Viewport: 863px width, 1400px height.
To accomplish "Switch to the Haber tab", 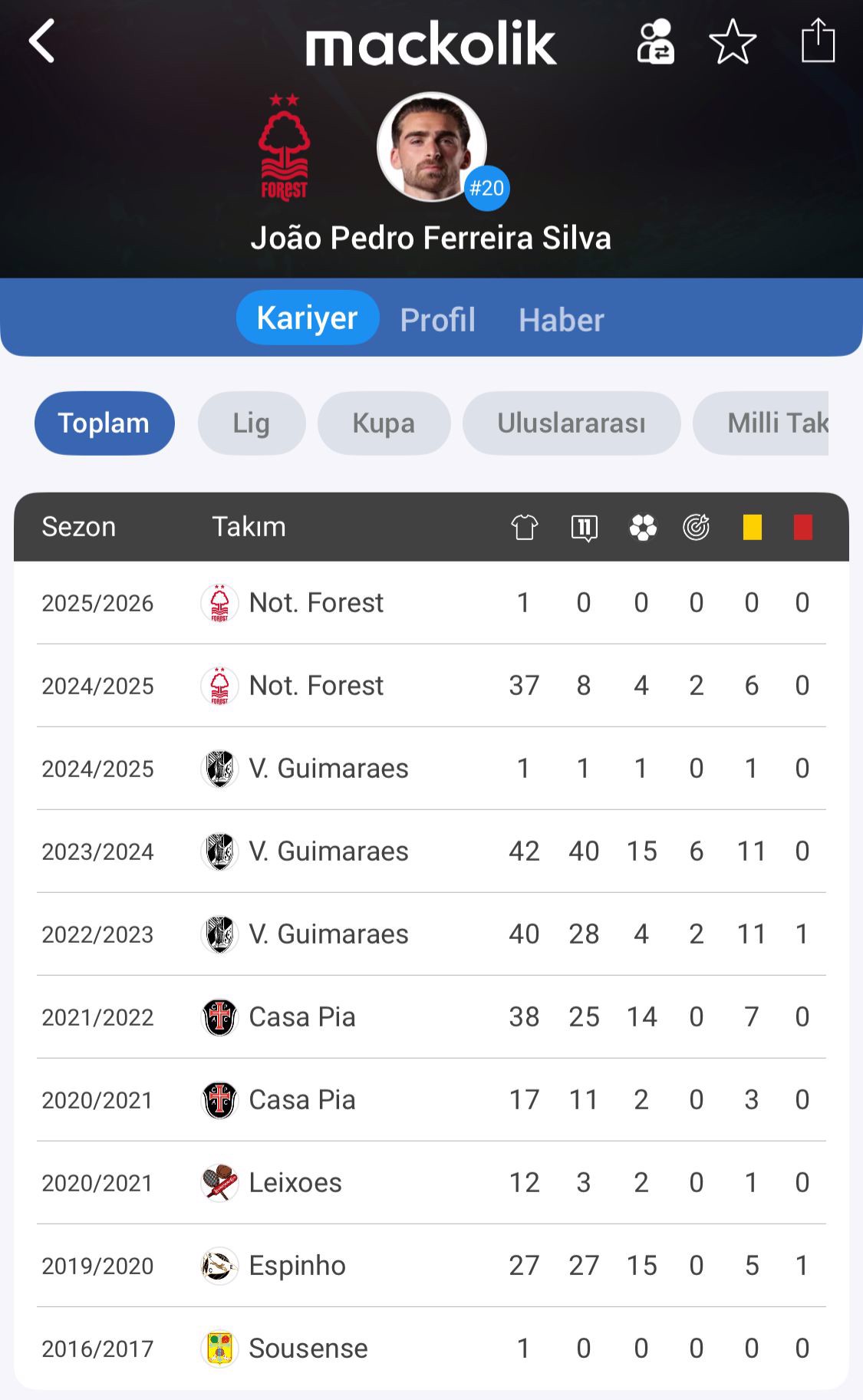I will [561, 319].
